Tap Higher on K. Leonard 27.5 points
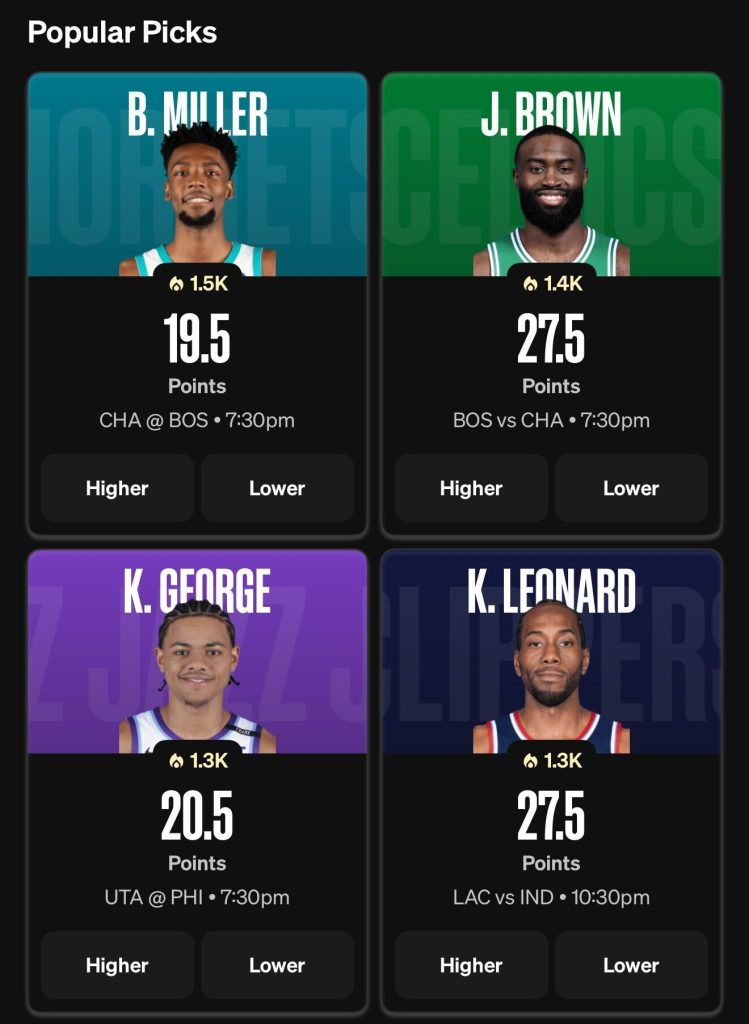 [x=471, y=965]
